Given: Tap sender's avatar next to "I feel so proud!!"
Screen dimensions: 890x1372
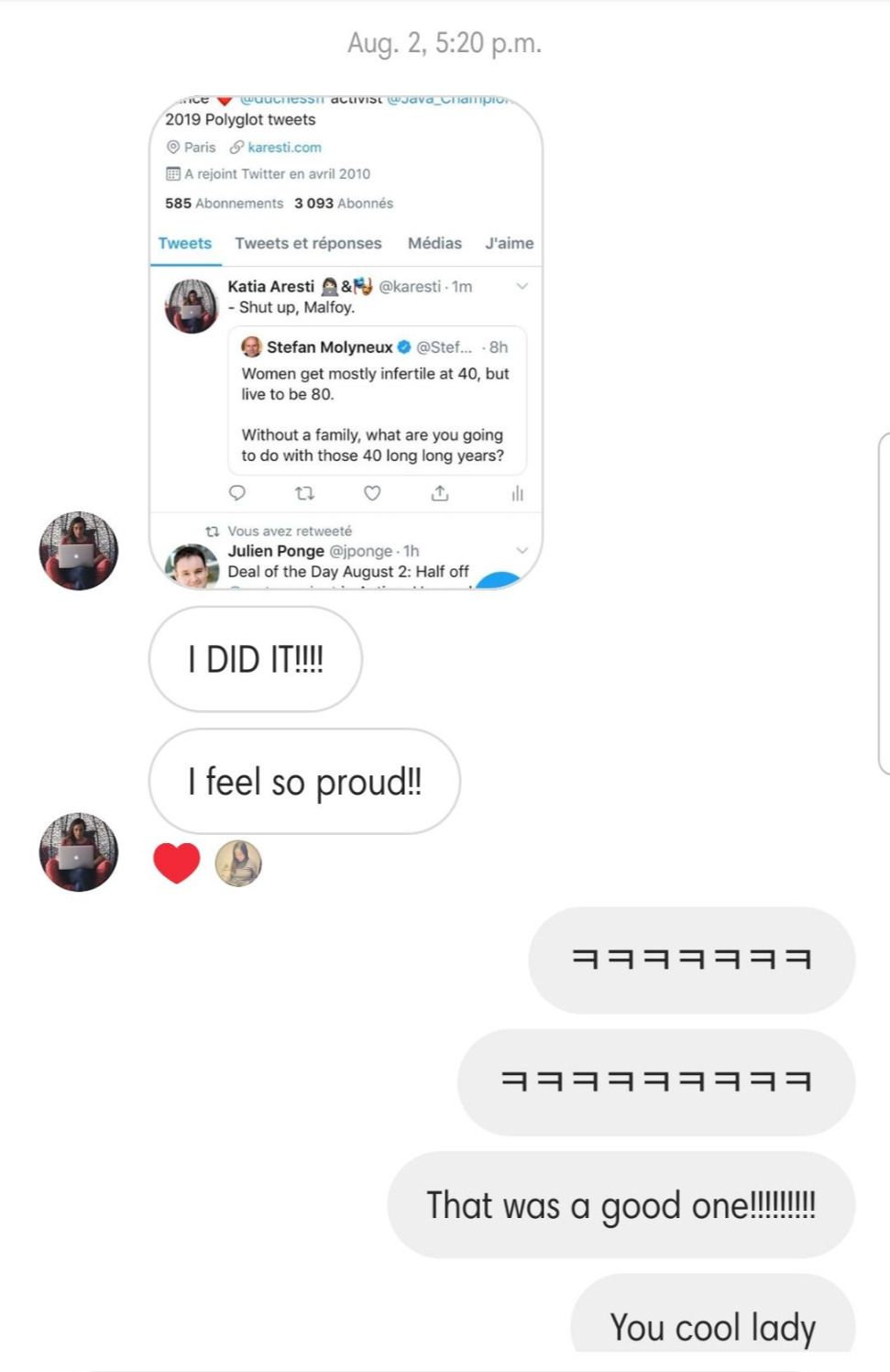Looking at the screenshot, I should [x=79, y=851].
